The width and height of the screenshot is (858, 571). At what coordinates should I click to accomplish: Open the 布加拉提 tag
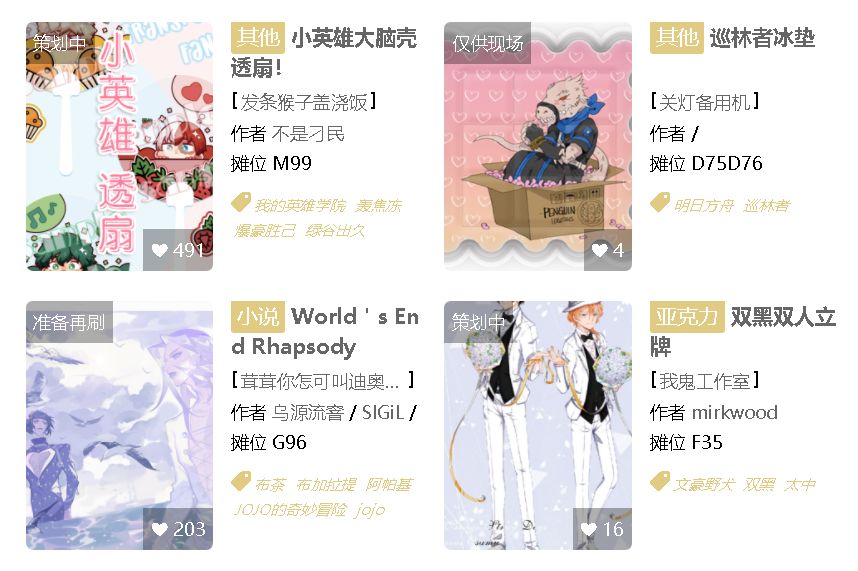point(325,485)
